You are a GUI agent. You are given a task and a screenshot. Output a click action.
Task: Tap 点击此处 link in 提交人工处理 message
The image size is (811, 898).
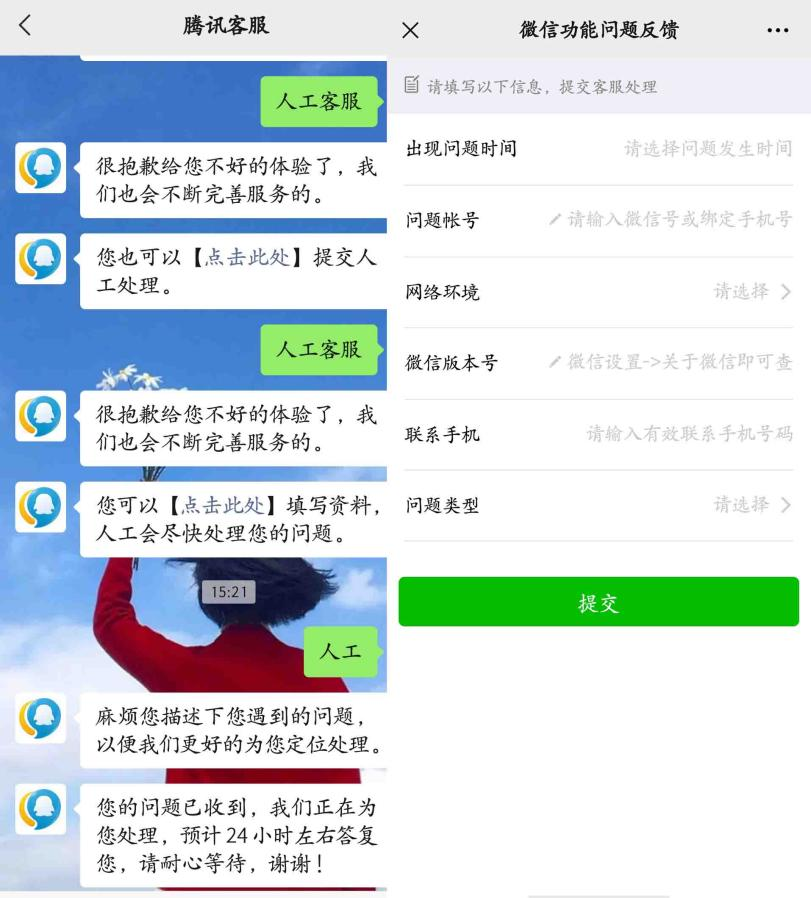pos(247,258)
